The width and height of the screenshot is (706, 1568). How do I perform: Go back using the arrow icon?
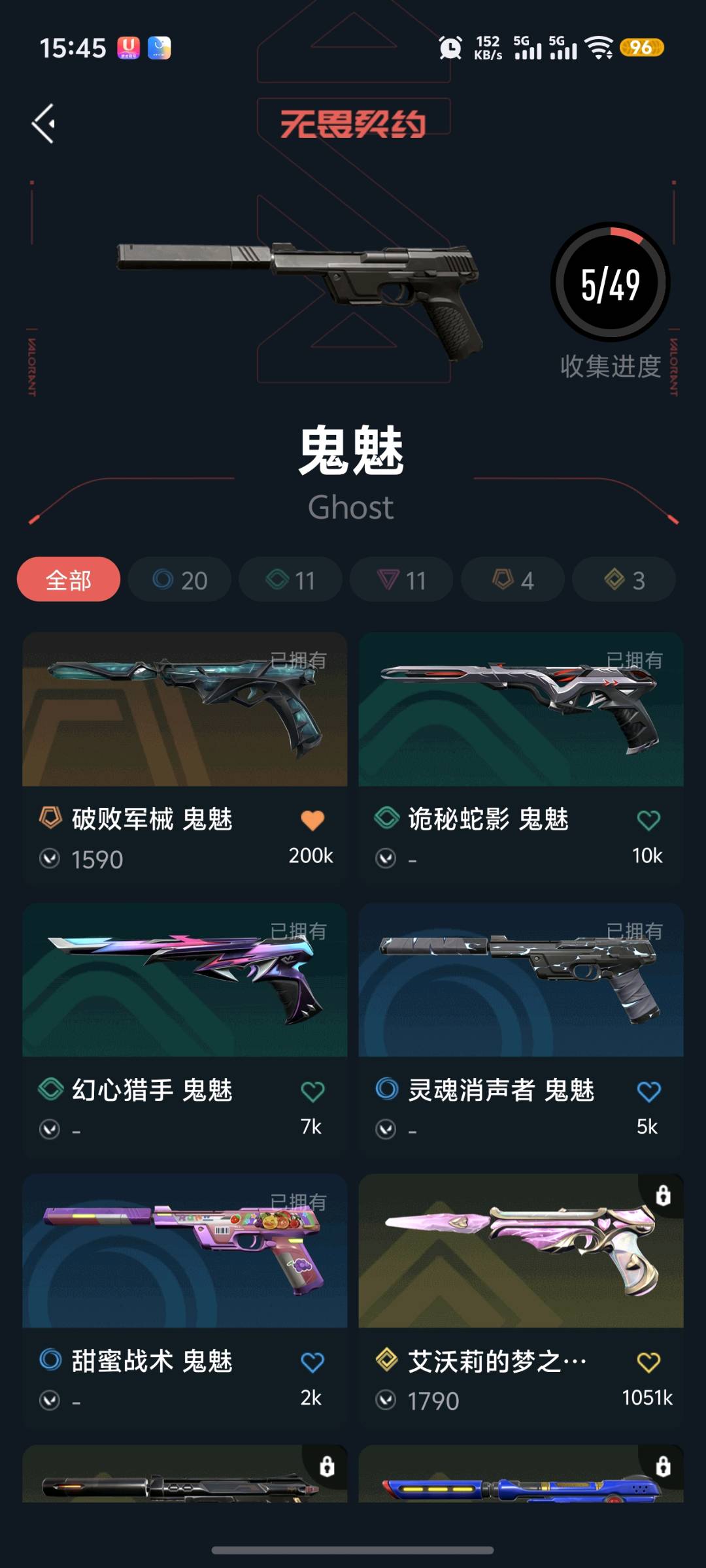44,123
